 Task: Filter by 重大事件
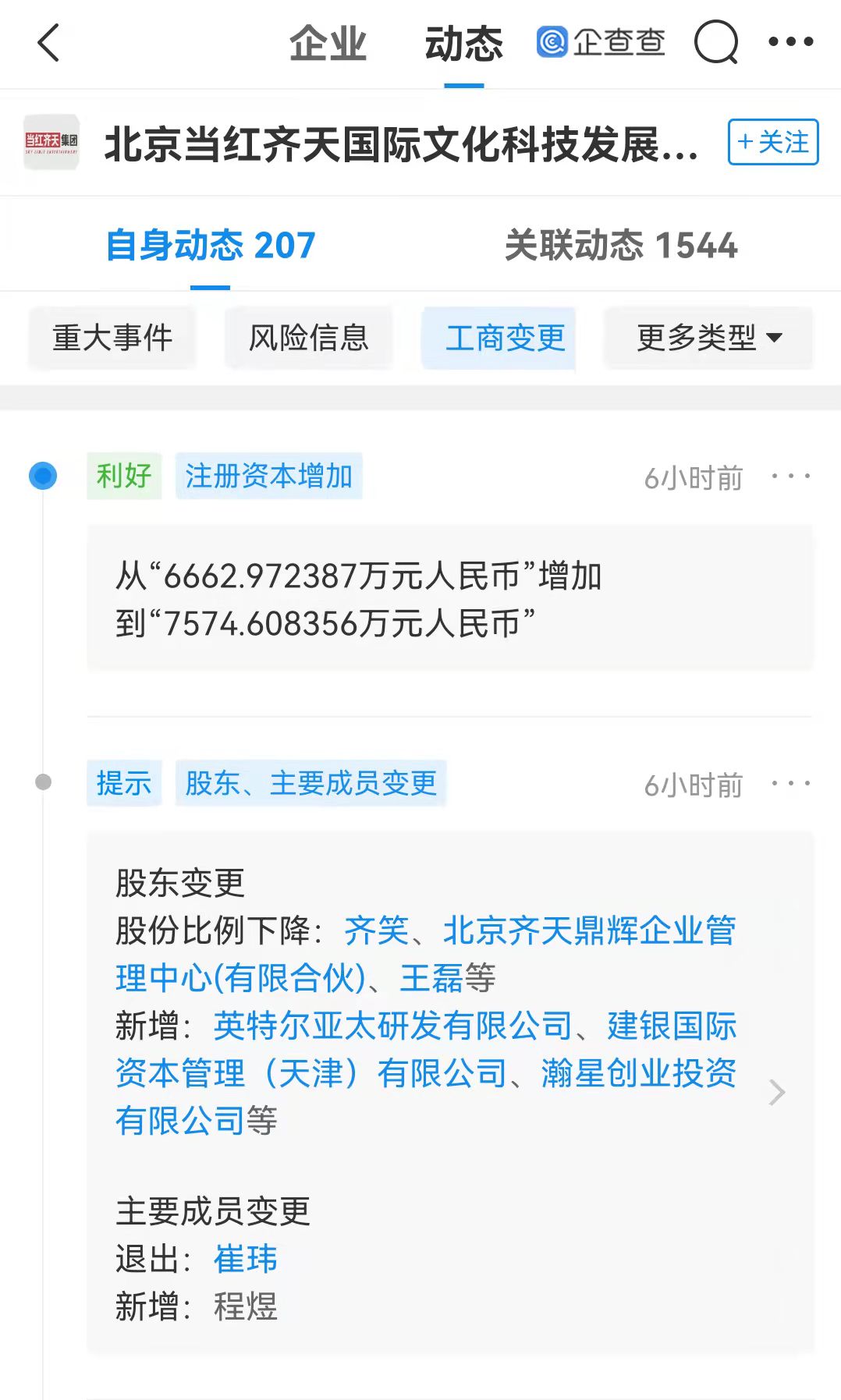(112, 338)
